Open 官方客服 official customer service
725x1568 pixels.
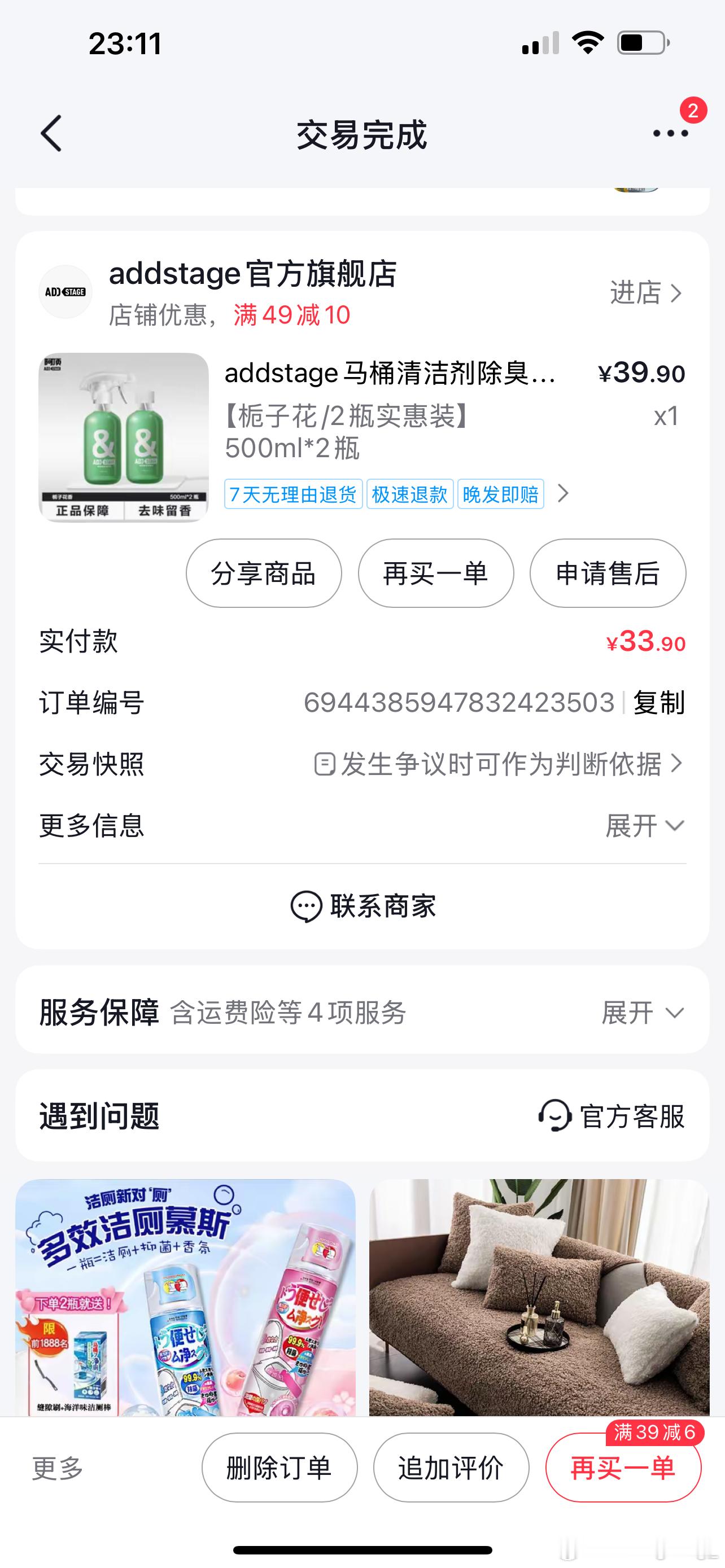[612, 1116]
